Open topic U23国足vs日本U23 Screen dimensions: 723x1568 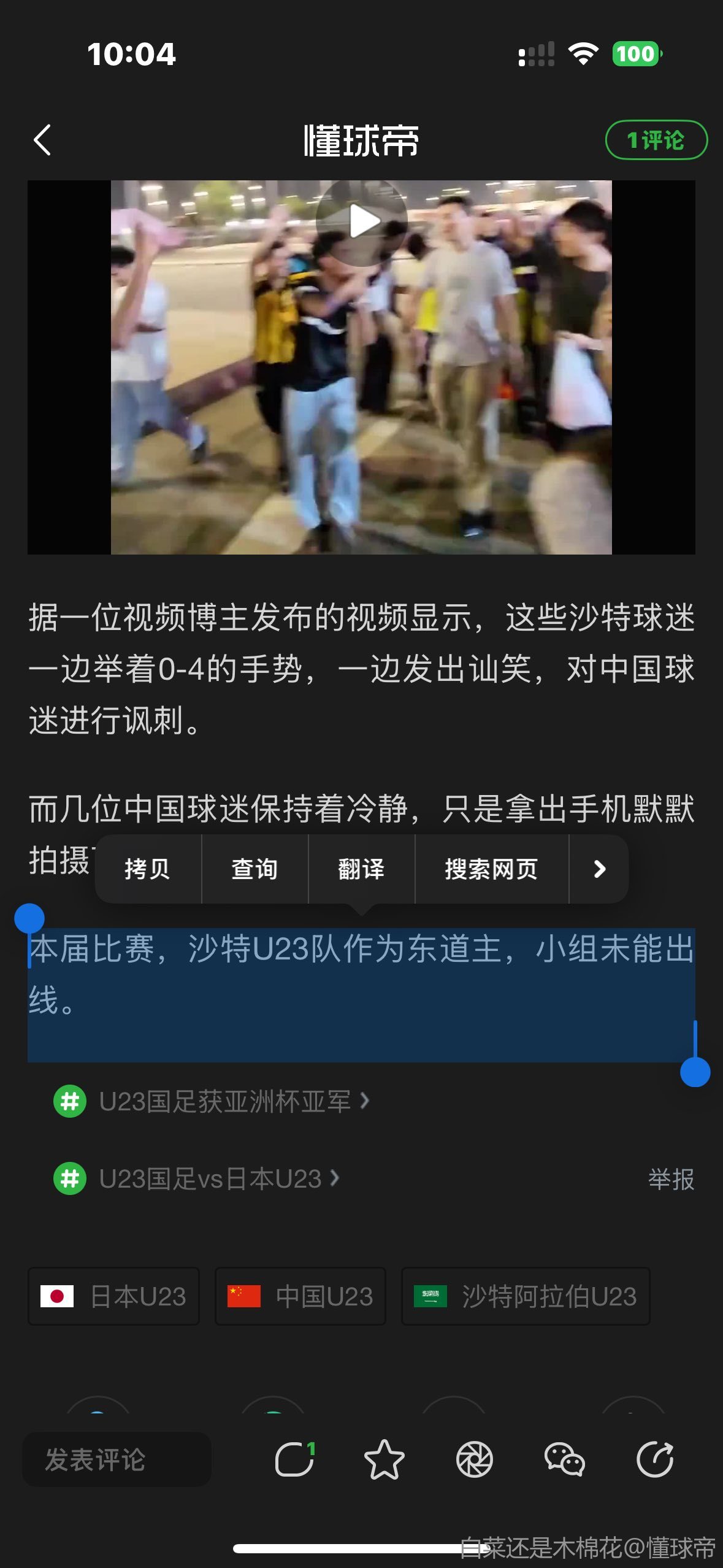[210, 1178]
